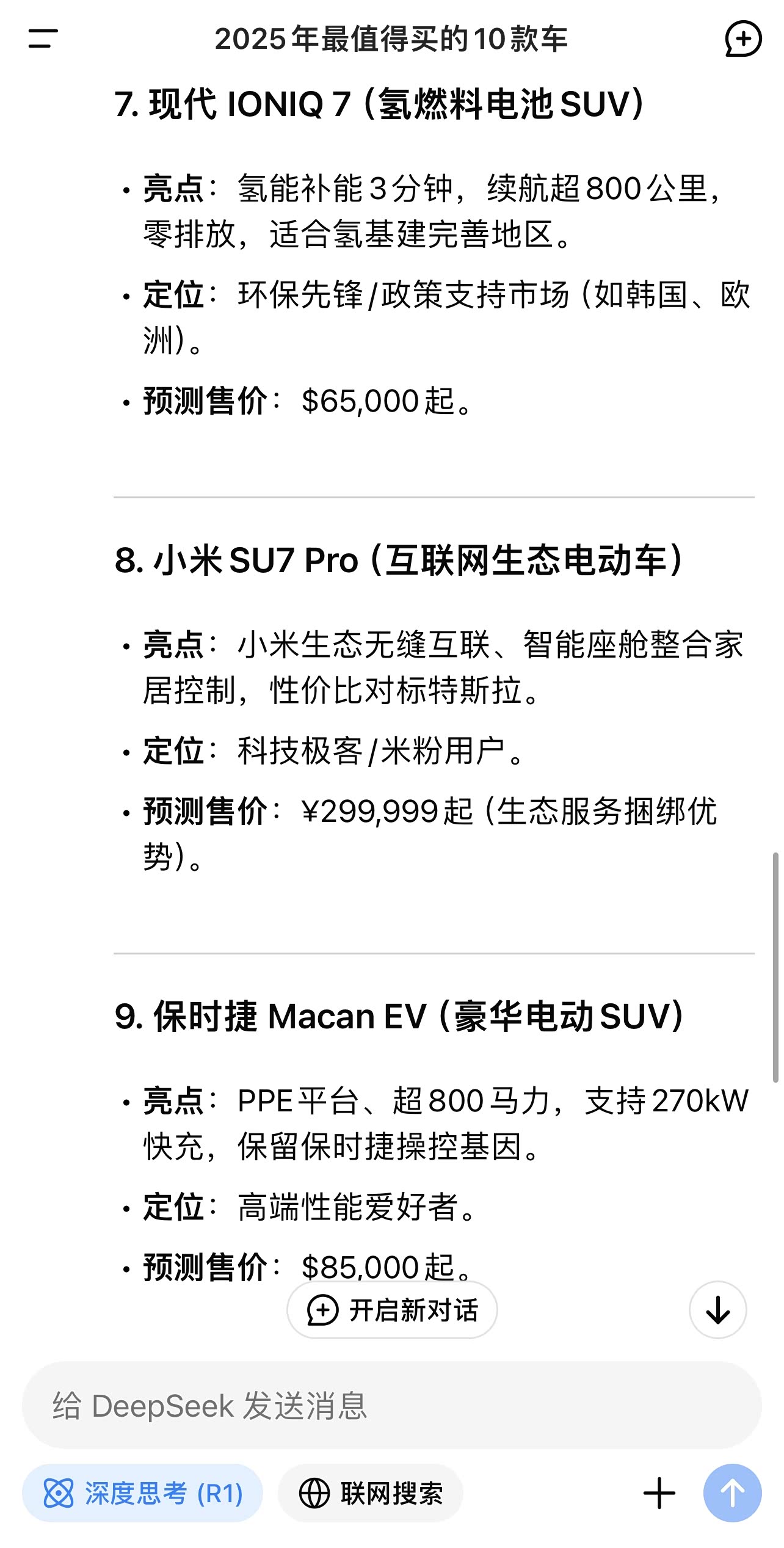Send the message with the up arrow
The image size is (784, 1548).
click(x=732, y=1494)
